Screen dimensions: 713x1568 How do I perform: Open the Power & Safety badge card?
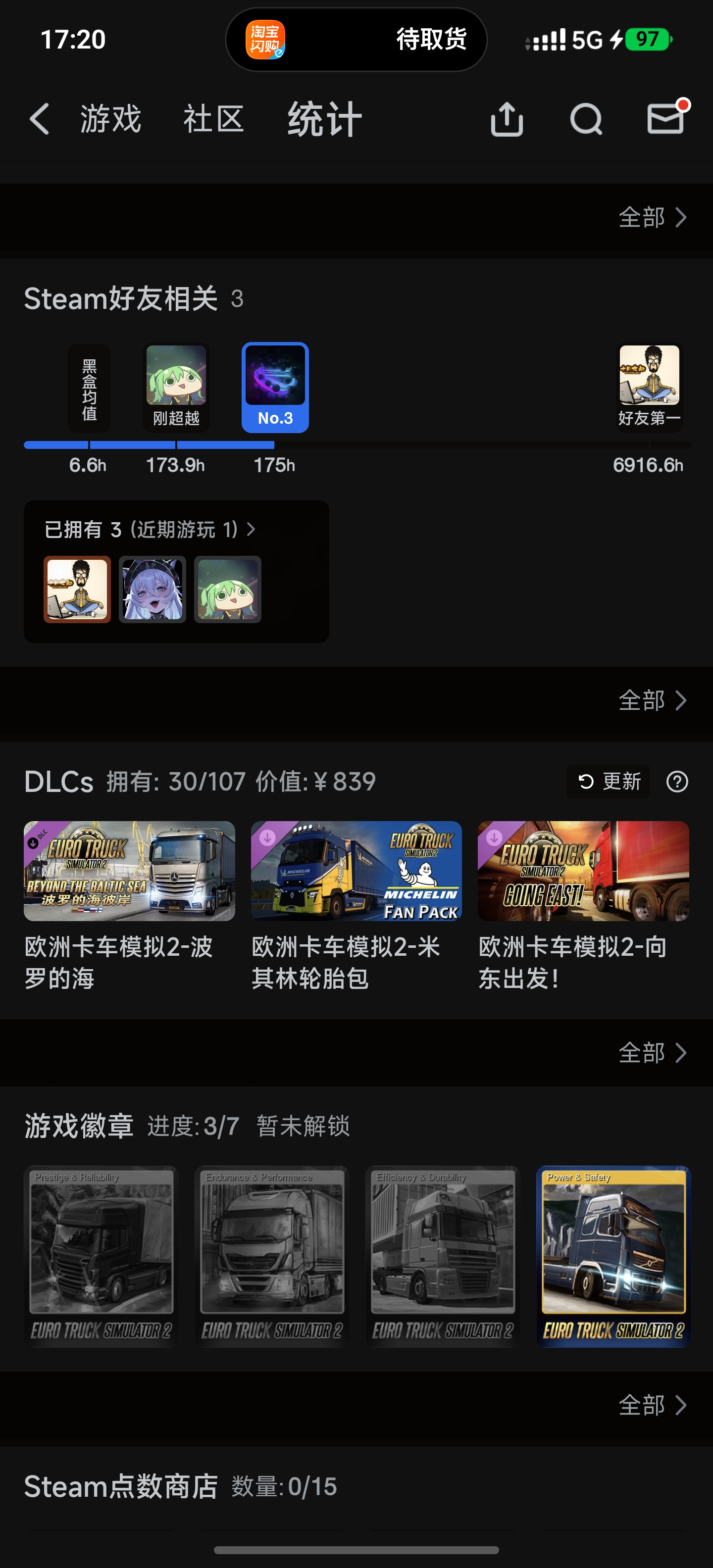click(x=613, y=1256)
